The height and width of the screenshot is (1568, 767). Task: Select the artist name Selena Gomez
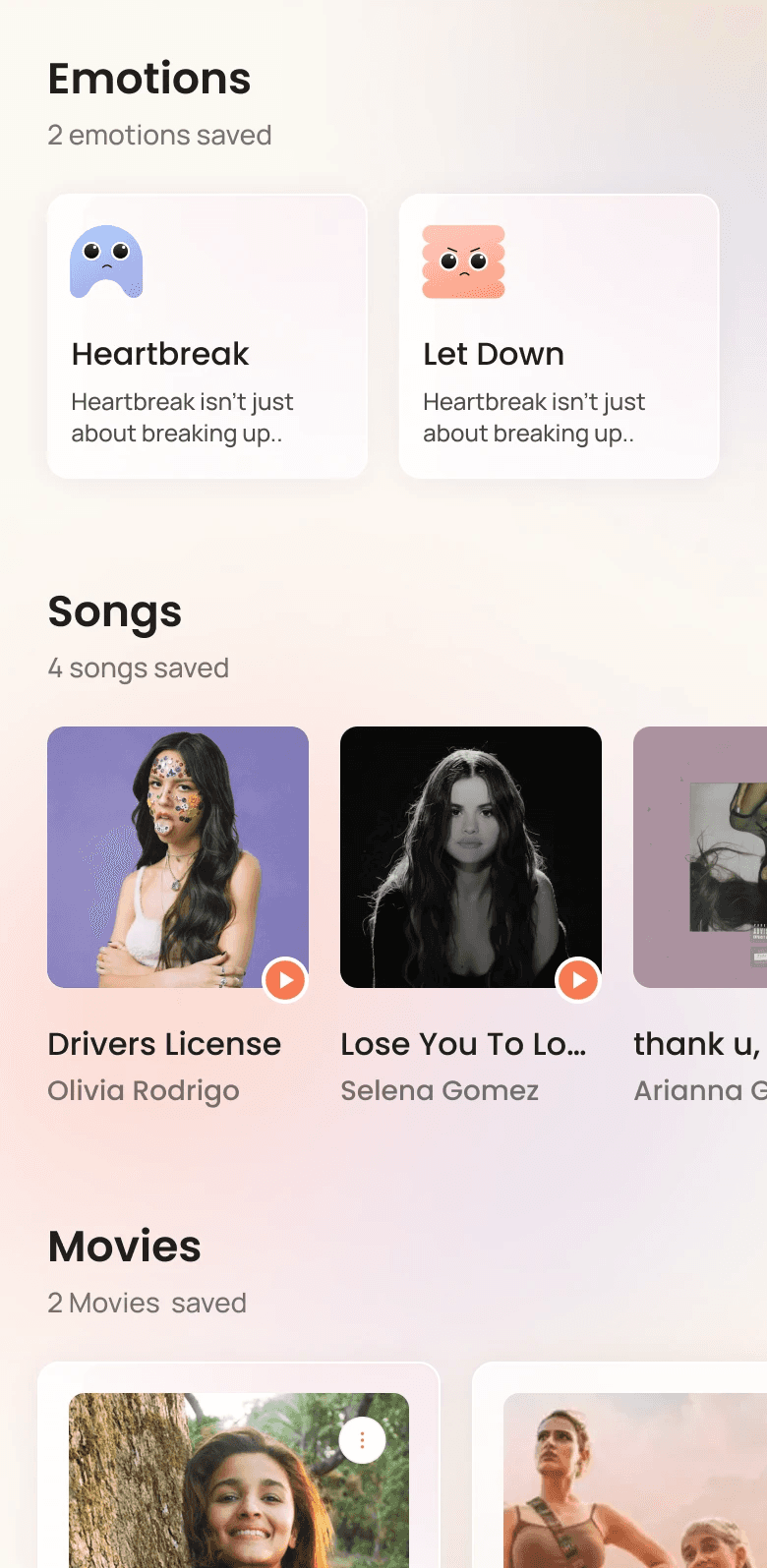coord(439,1090)
